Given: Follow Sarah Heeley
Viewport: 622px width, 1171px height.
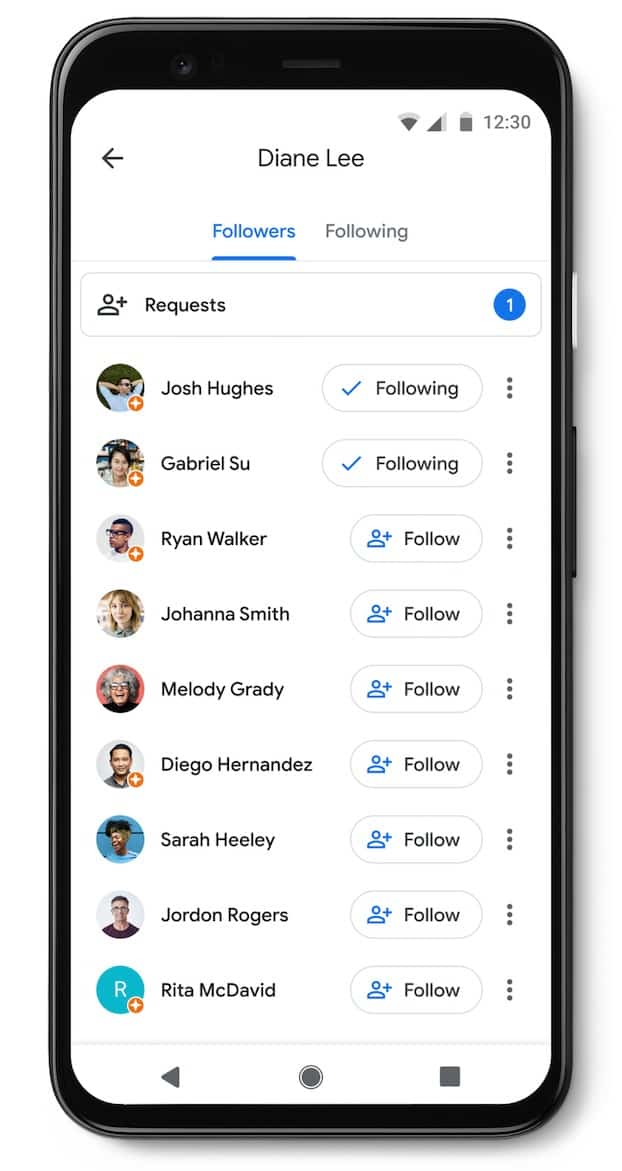Looking at the screenshot, I should click(x=415, y=840).
